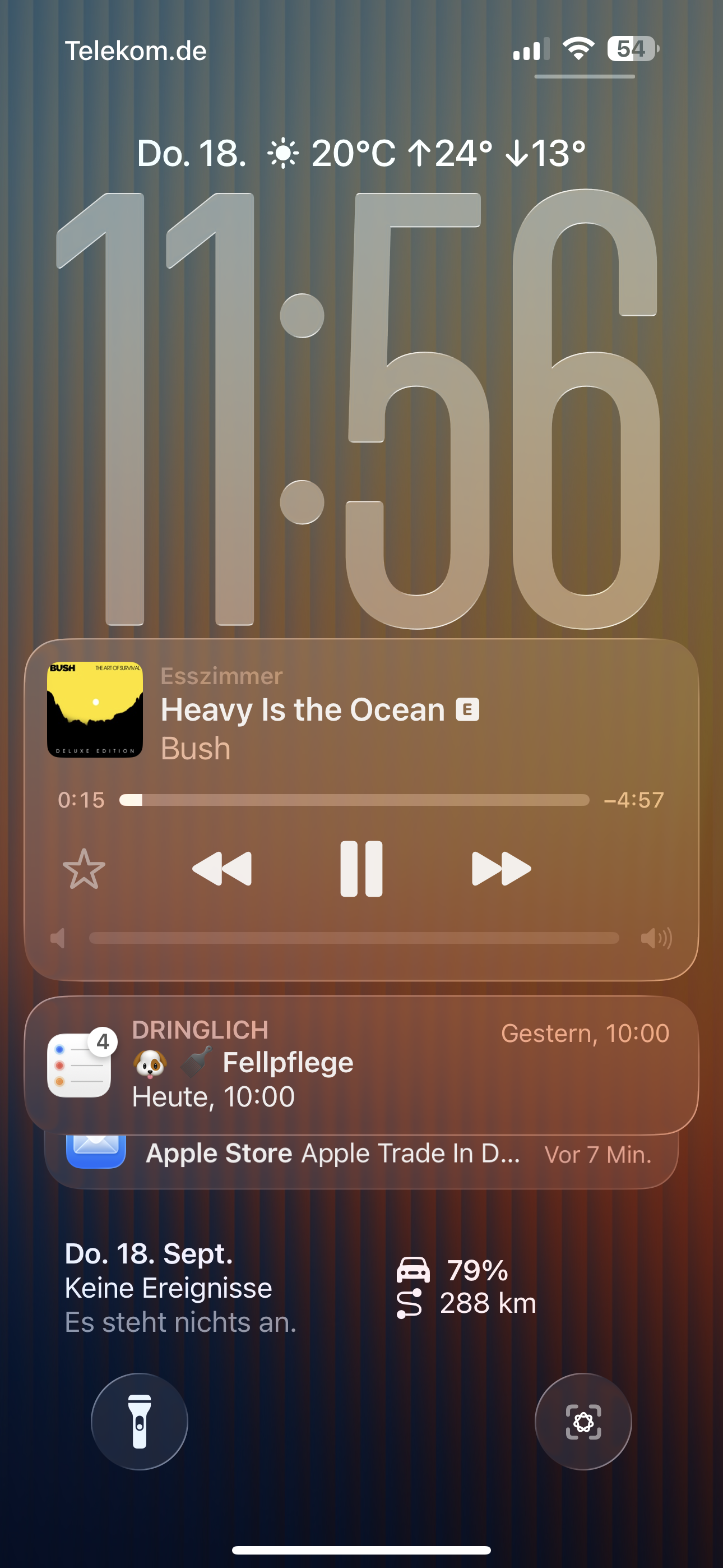Tap the volume slider
723x1568 pixels.
354,938
